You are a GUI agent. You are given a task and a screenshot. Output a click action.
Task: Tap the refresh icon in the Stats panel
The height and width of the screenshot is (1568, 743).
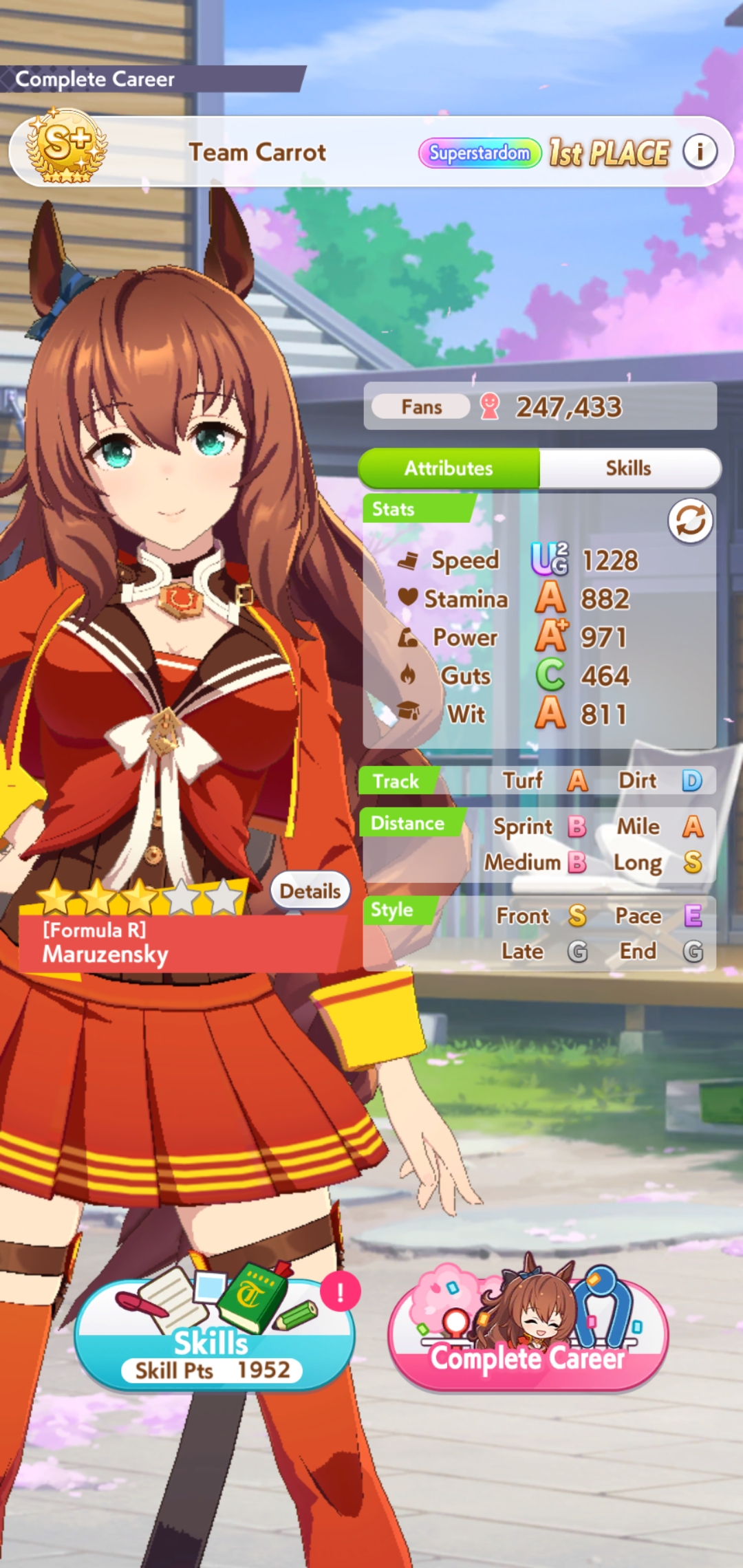tap(690, 521)
